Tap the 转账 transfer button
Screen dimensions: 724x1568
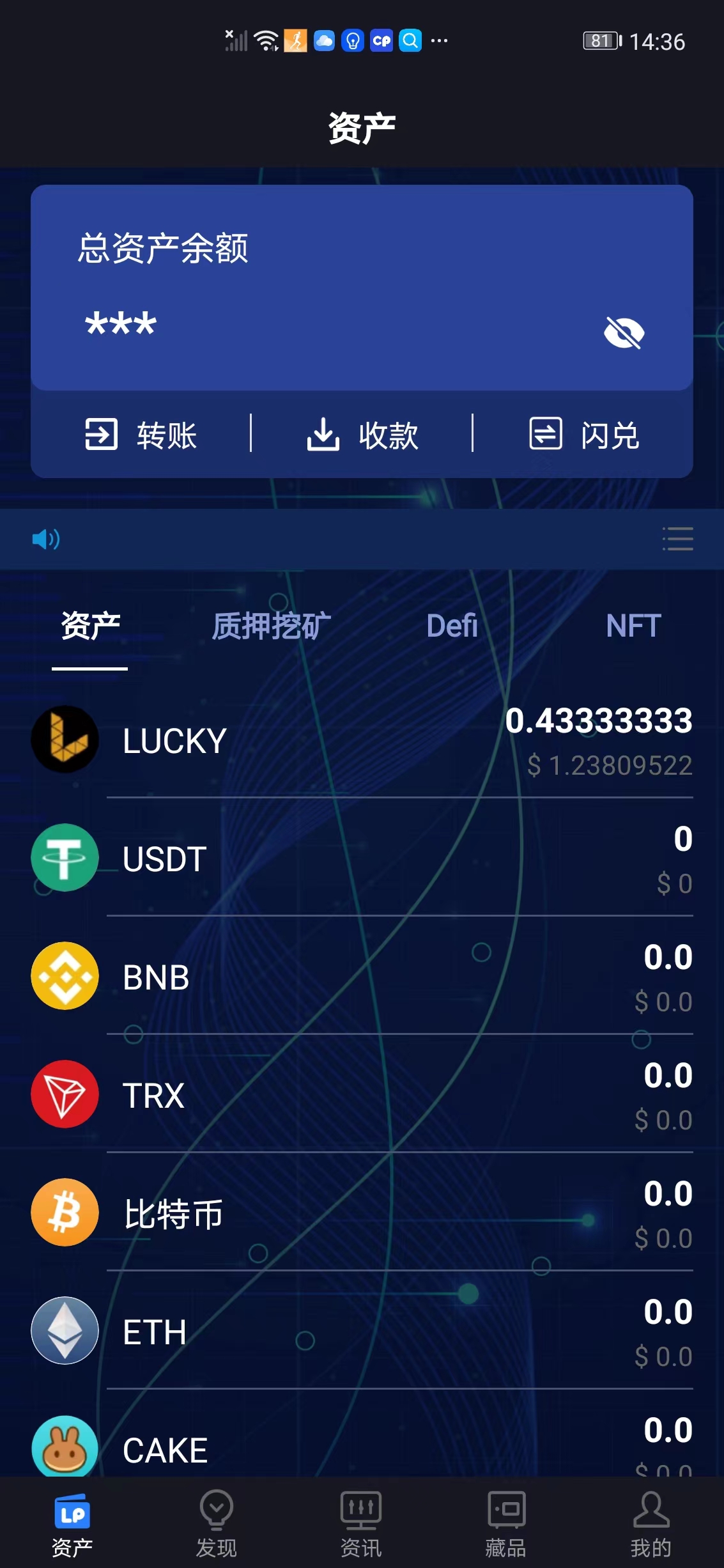pos(141,435)
